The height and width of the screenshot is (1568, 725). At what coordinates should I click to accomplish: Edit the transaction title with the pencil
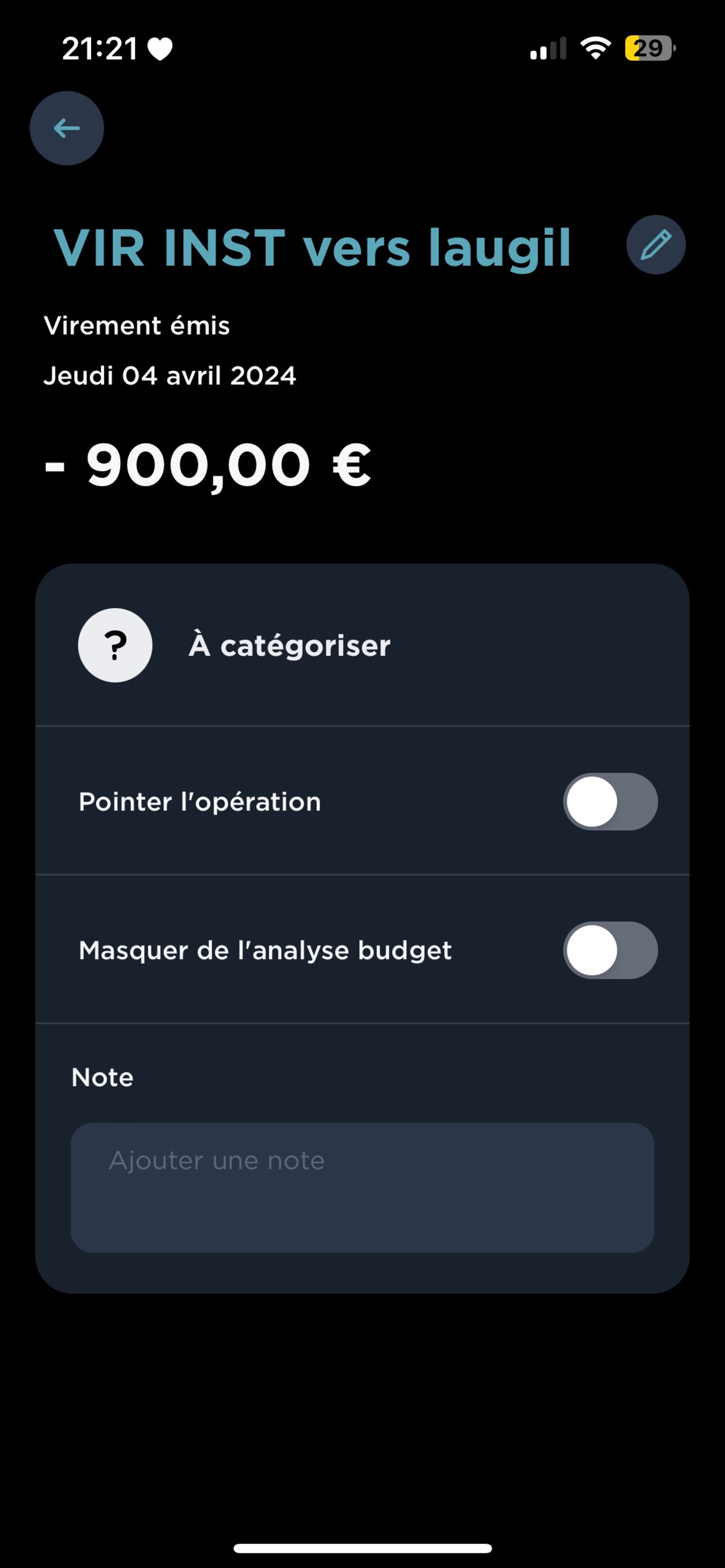pos(655,245)
